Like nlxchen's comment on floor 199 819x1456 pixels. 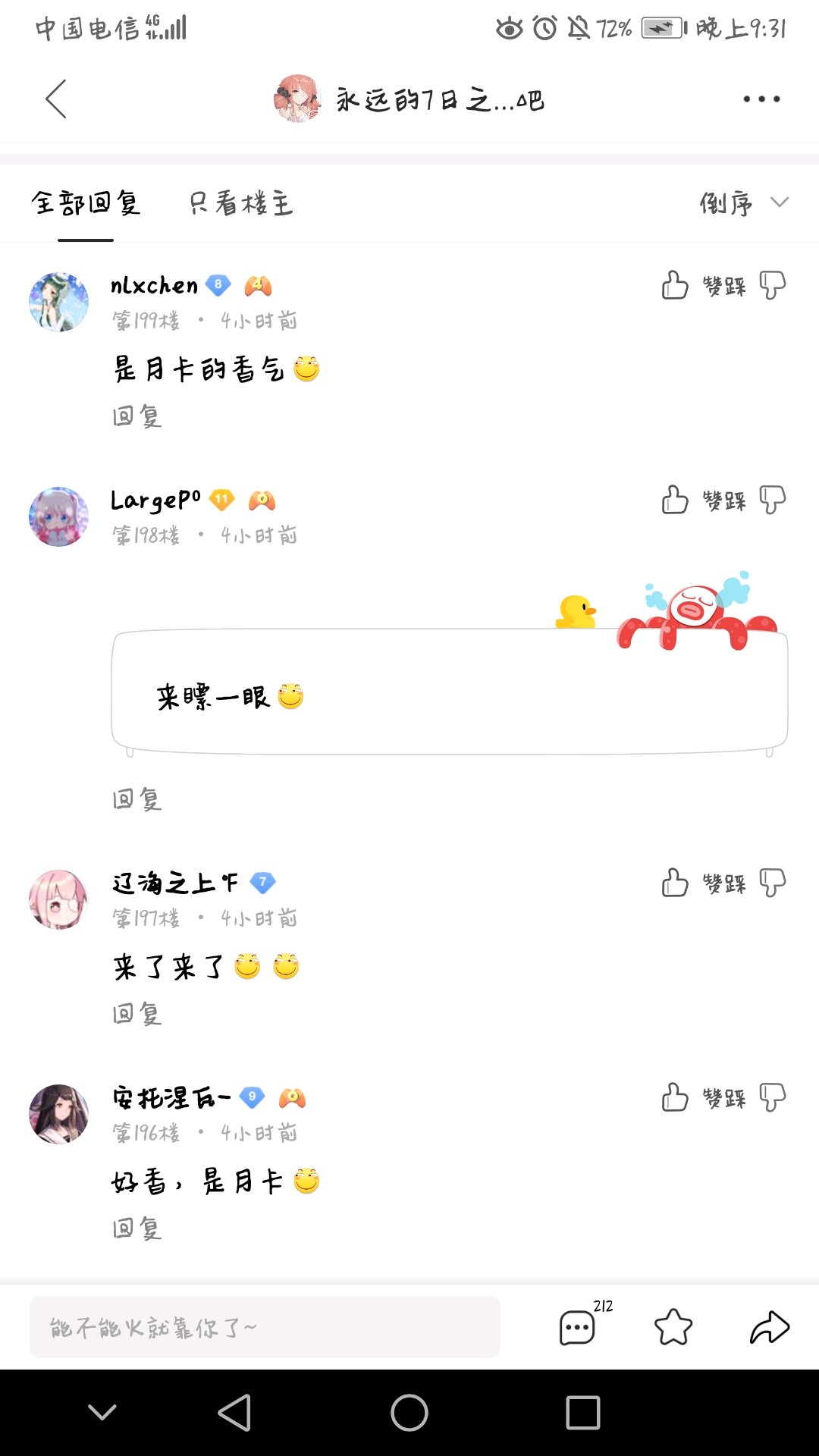(x=675, y=286)
